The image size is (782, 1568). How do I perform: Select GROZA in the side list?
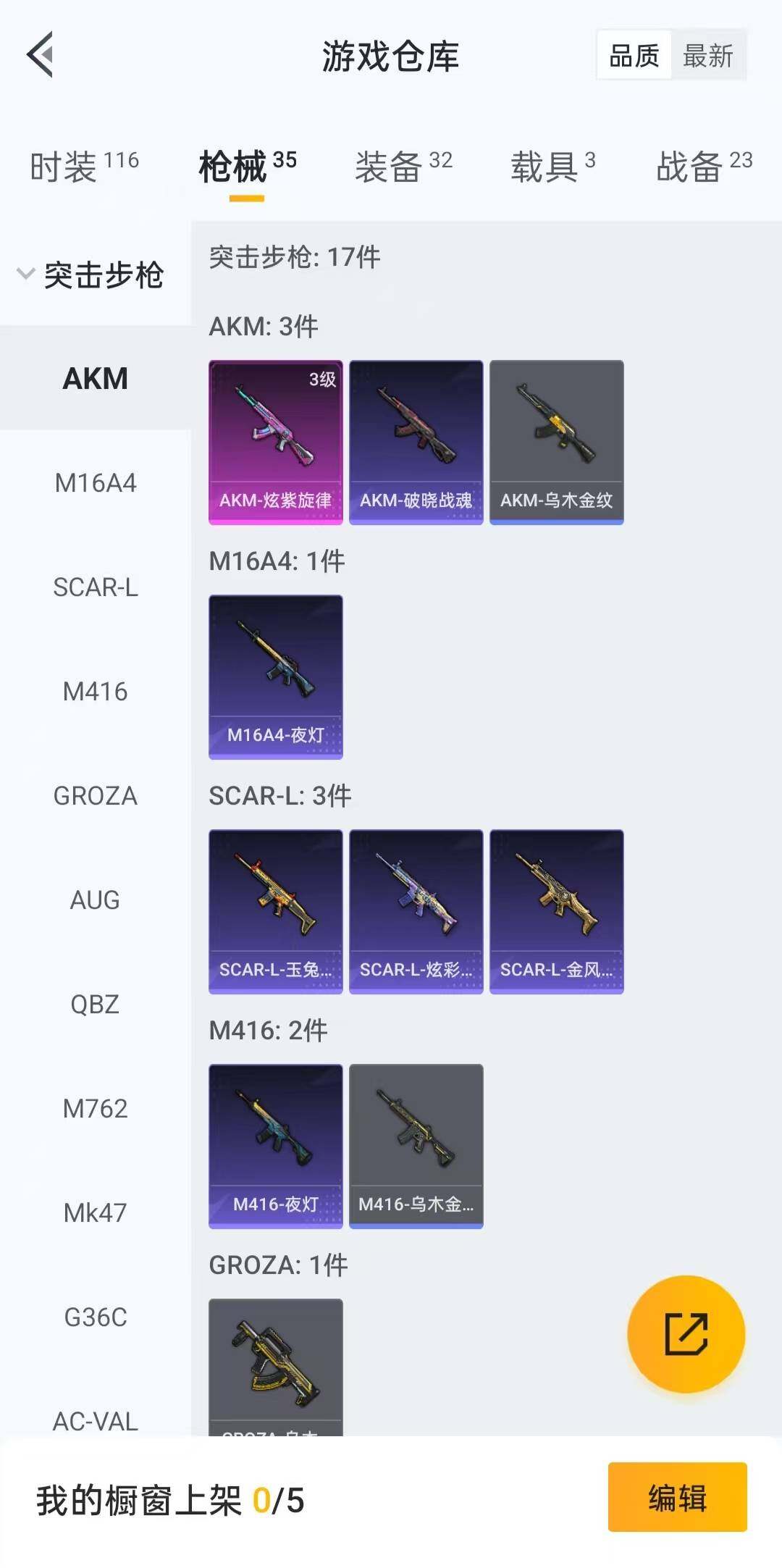pyautogui.click(x=96, y=796)
